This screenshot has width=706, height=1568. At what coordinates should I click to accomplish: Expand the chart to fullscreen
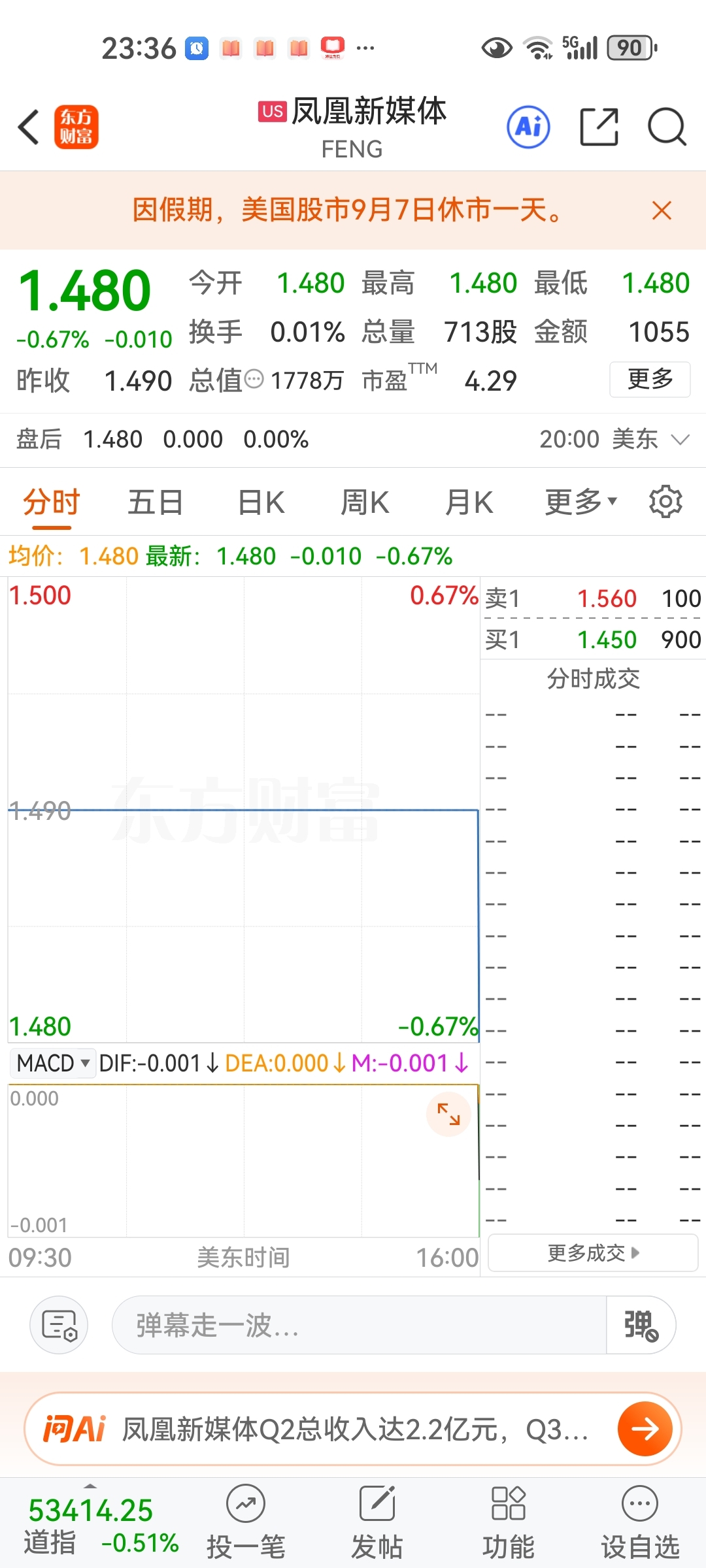pos(448,1114)
